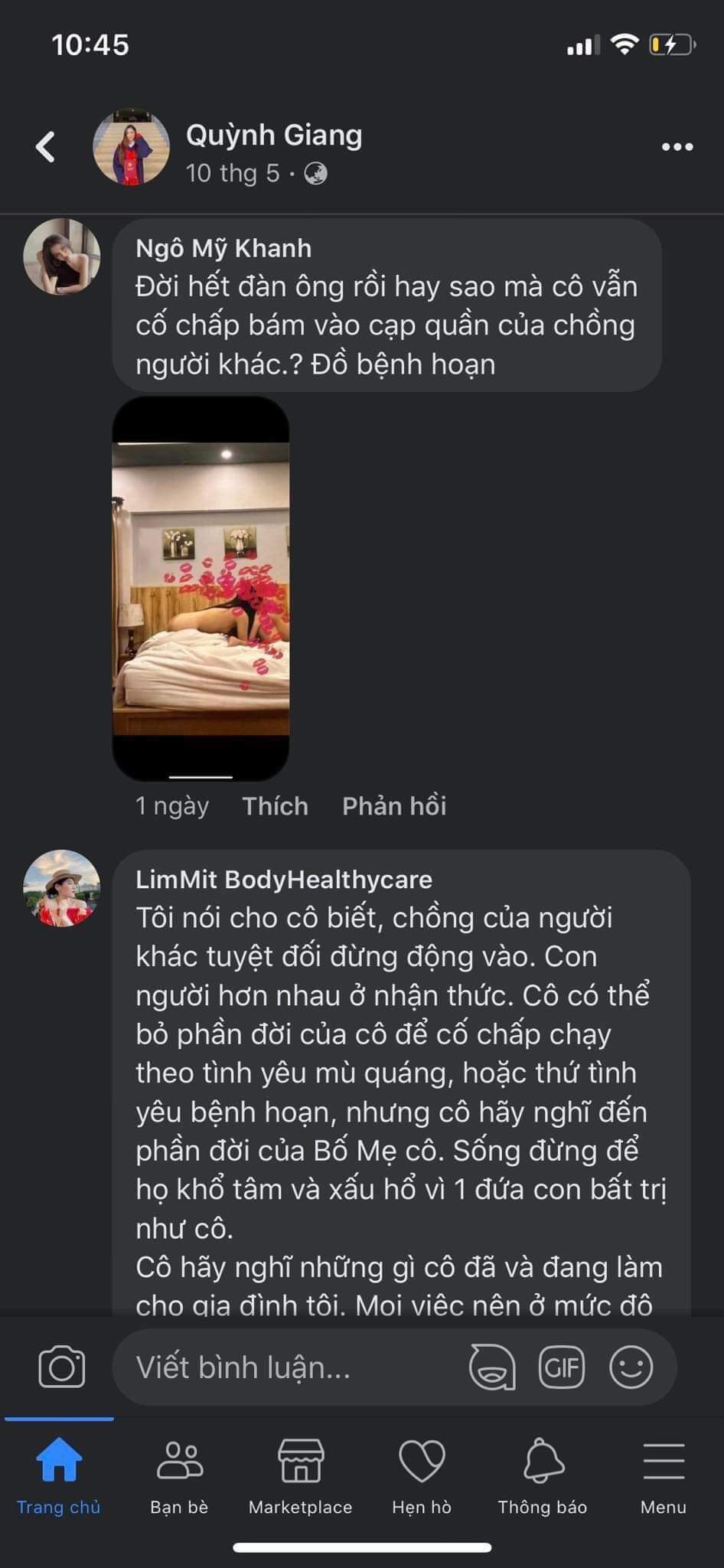This screenshot has height=1568, width=724.
Task: Go to the Hẹn hò tab
Action: click(x=421, y=1475)
